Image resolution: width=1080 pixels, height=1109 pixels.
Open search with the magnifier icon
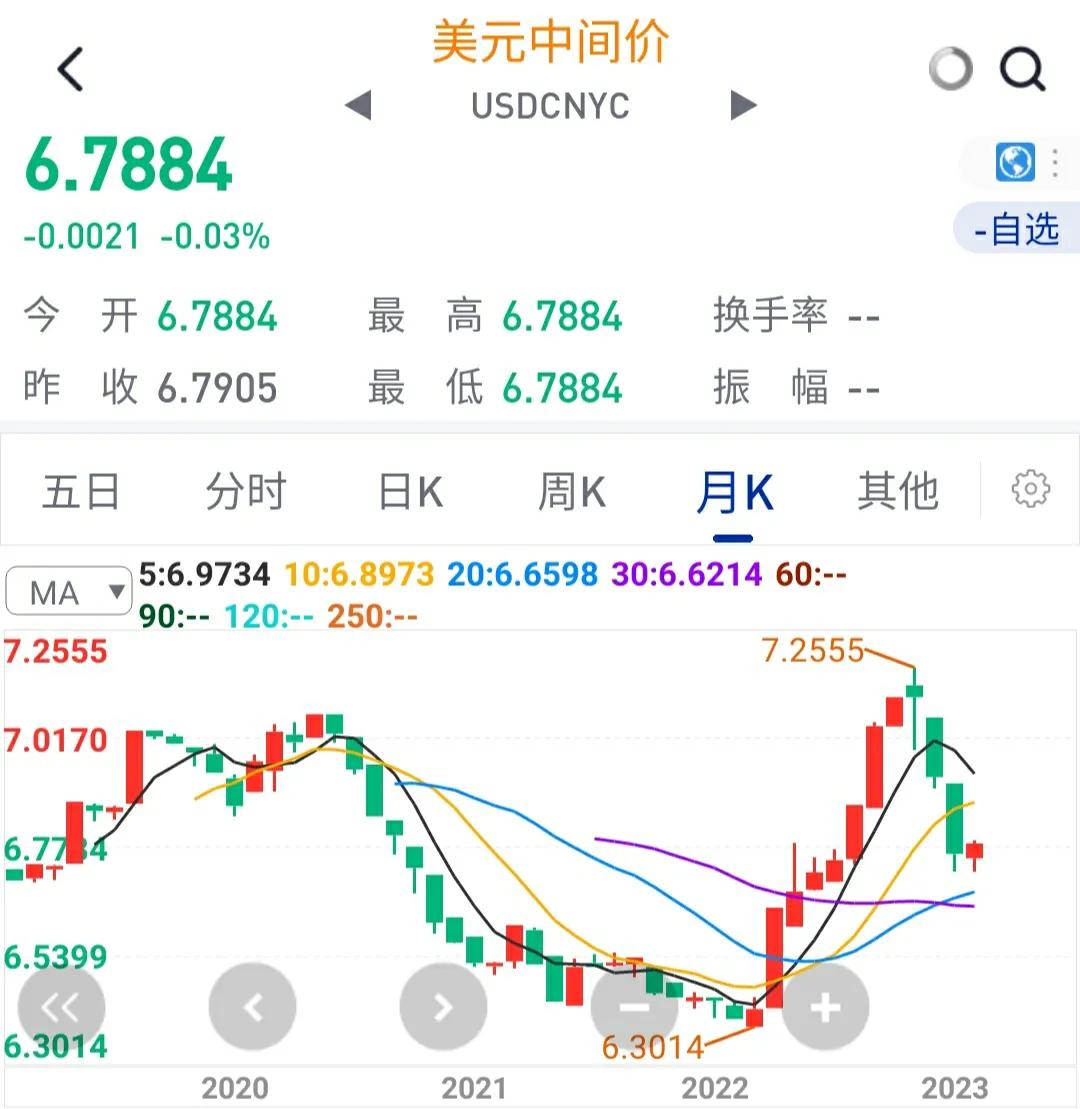pos(1021,70)
